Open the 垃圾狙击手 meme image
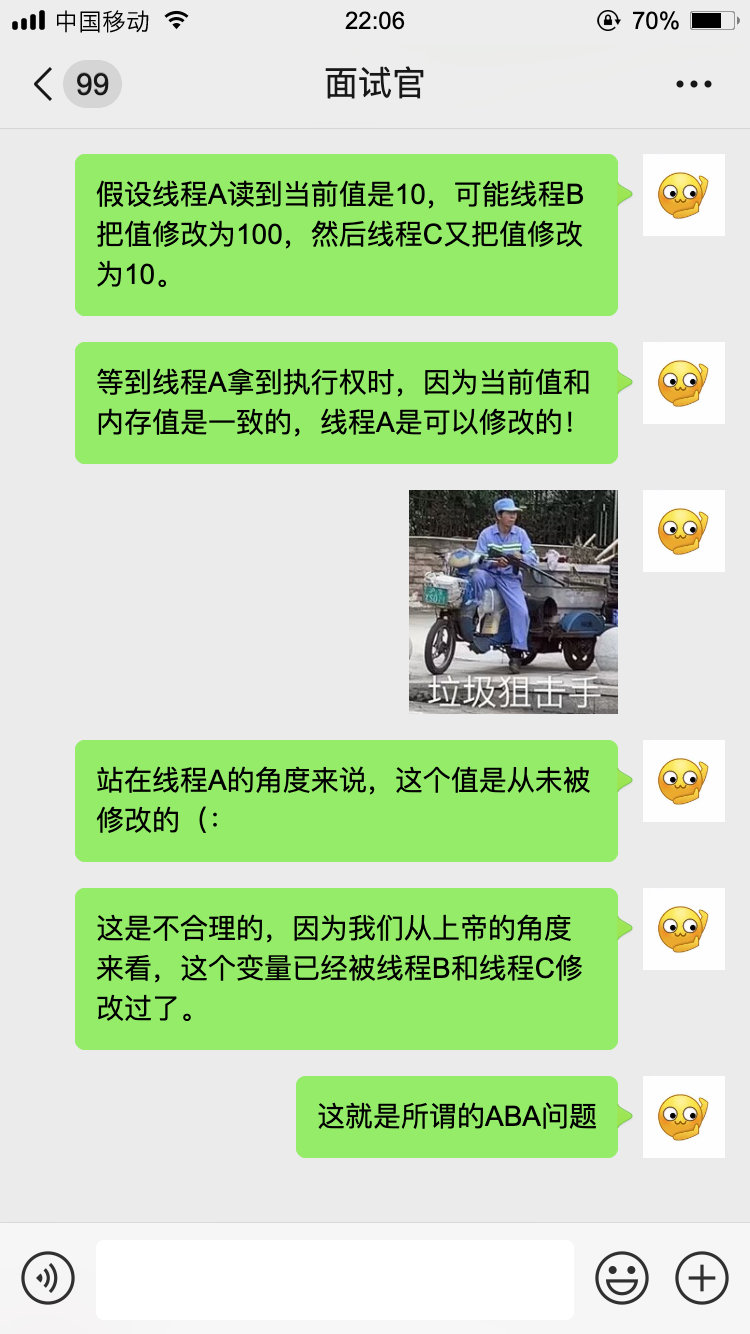 [x=513, y=601]
